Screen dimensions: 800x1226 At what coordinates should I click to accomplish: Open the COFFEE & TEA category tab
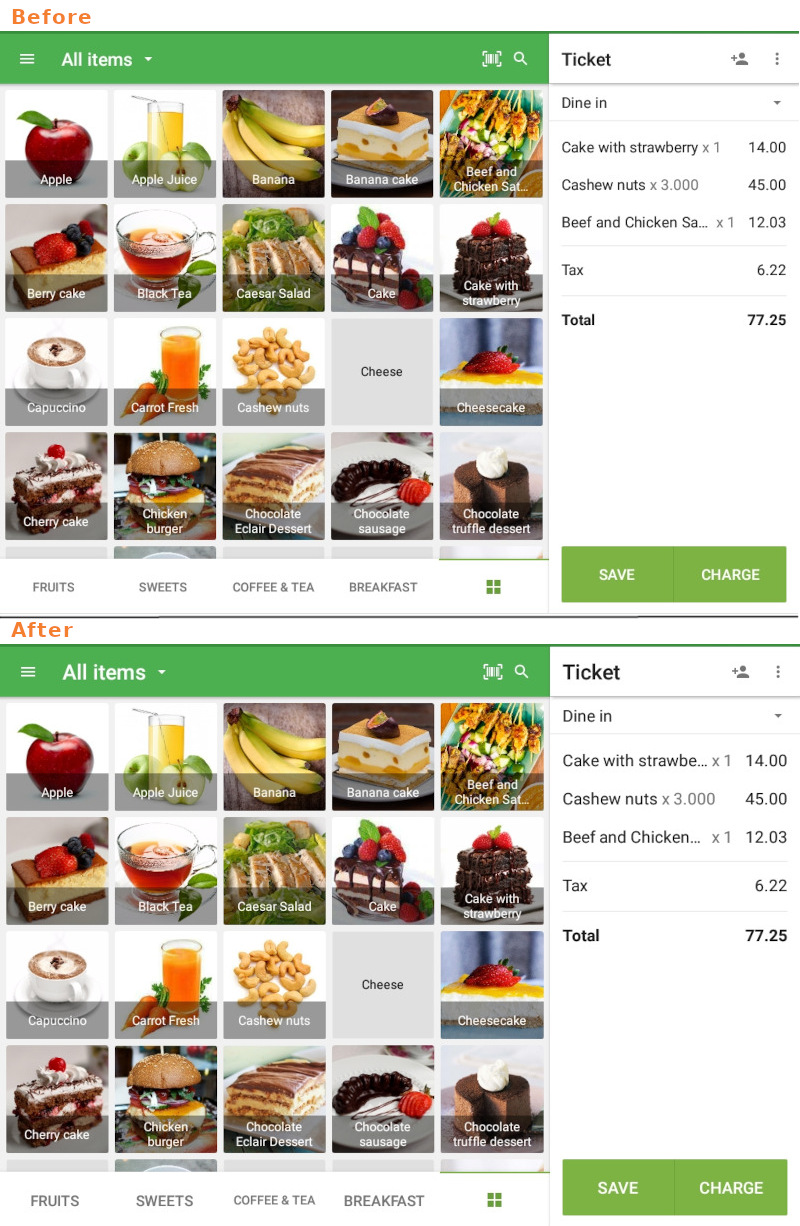point(272,587)
